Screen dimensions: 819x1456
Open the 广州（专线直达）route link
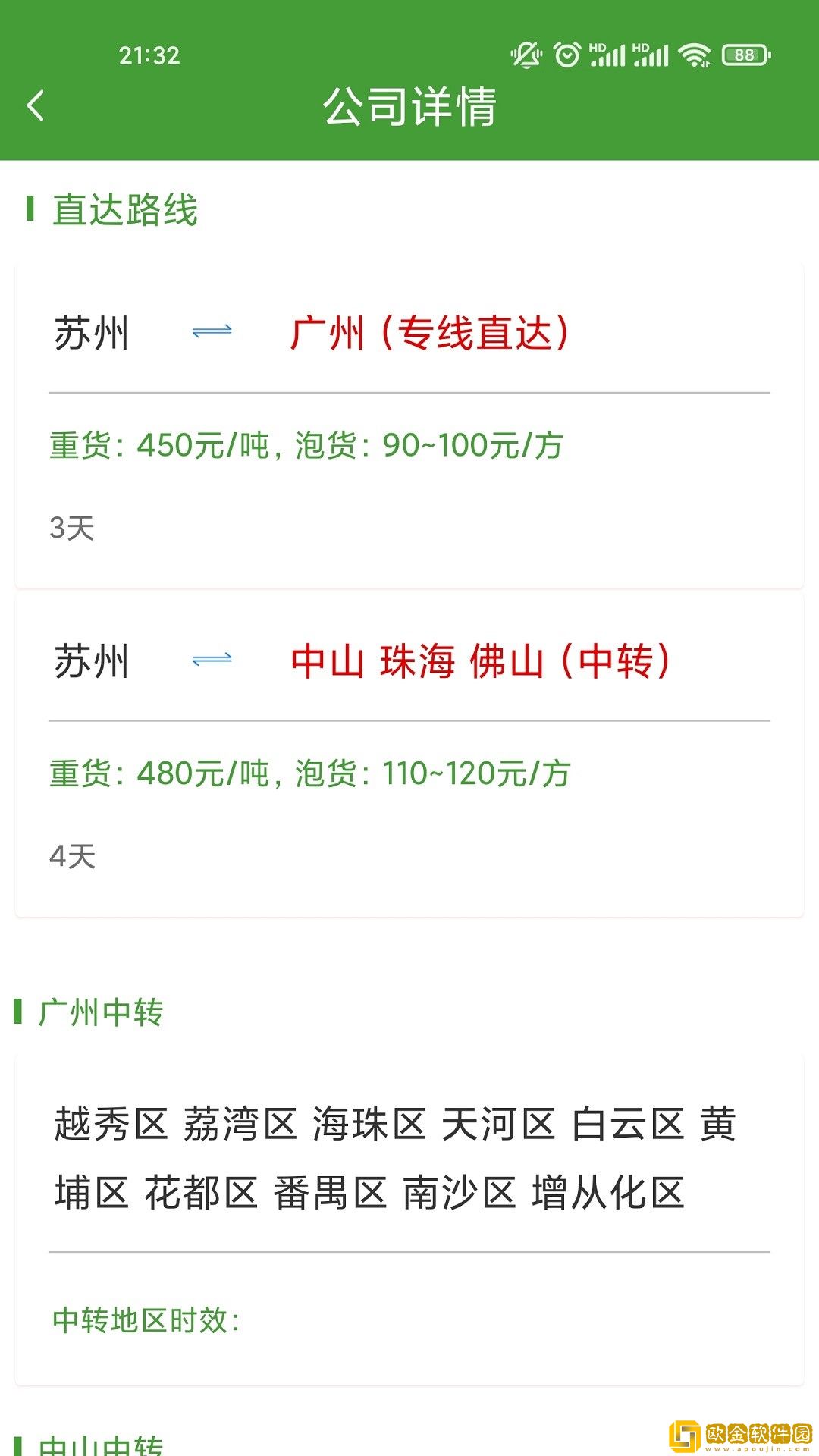click(431, 334)
